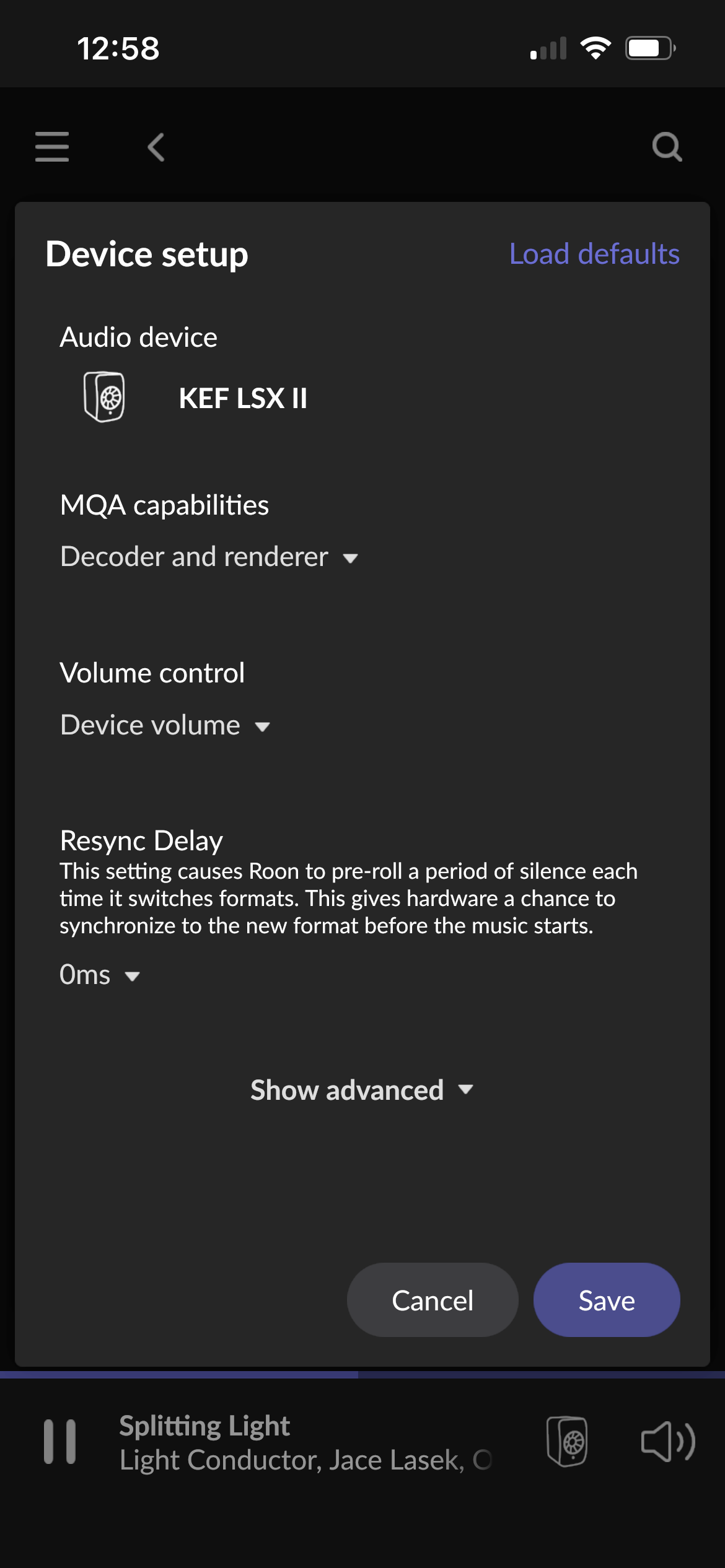Image resolution: width=725 pixels, height=1568 pixels.
Task: Expand Show advanced settings
Action: point(362,1090)
